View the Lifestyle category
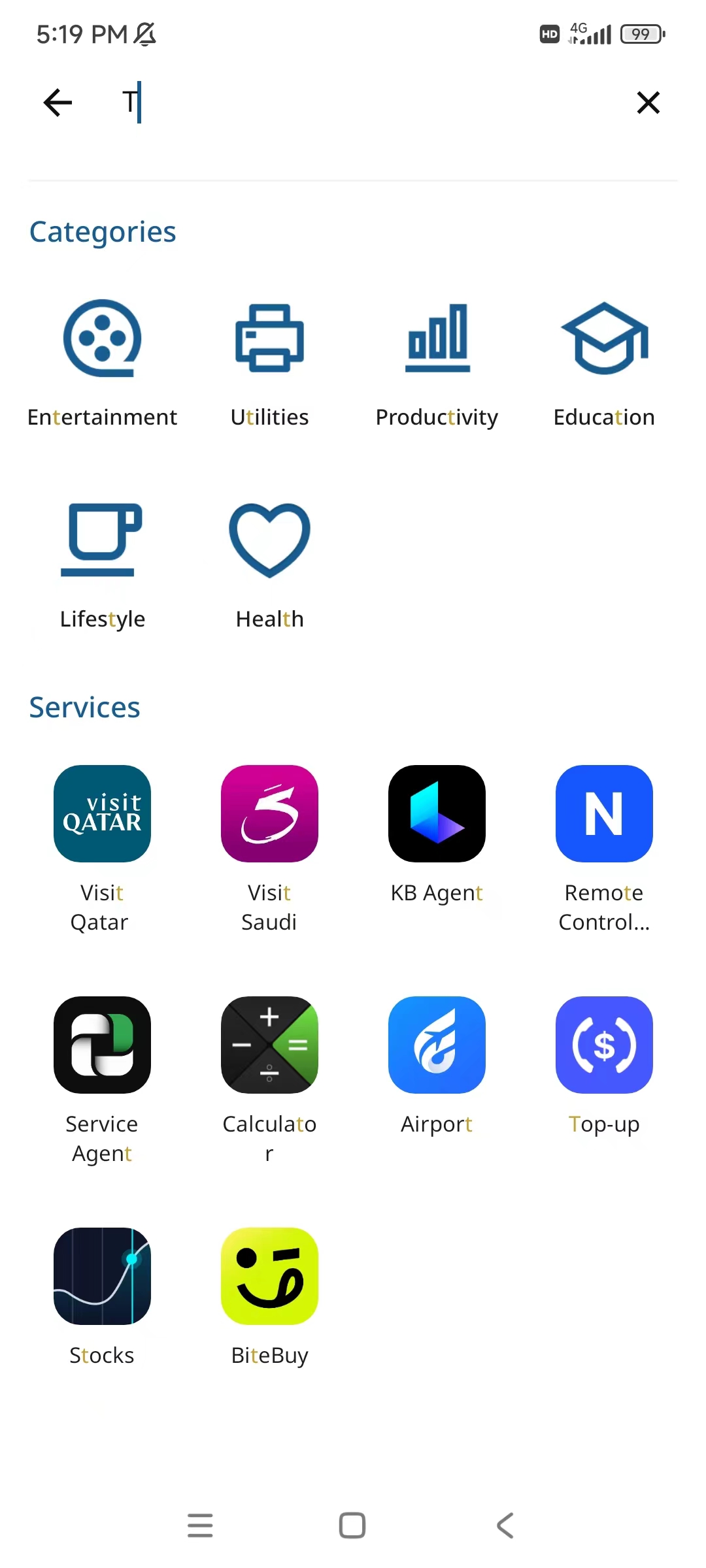706x1568 pixels. pyautogui.click(x=102, y=540)
